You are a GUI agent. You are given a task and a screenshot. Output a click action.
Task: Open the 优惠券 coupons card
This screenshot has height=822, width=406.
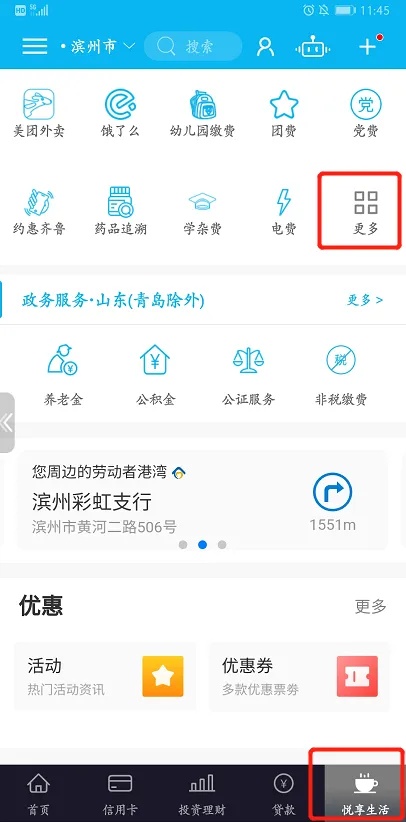click(x=300, y=676)
